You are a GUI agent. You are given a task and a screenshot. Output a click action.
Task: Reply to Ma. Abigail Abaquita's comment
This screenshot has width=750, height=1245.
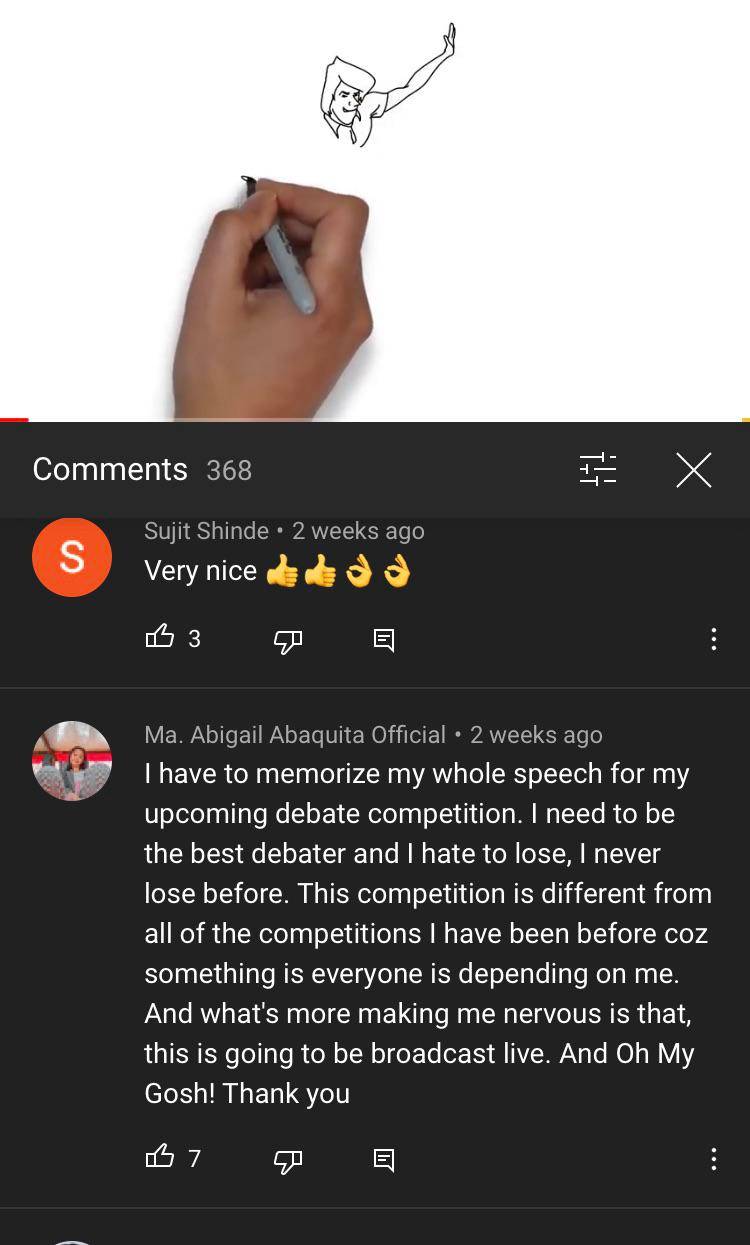coord(383,1160)
